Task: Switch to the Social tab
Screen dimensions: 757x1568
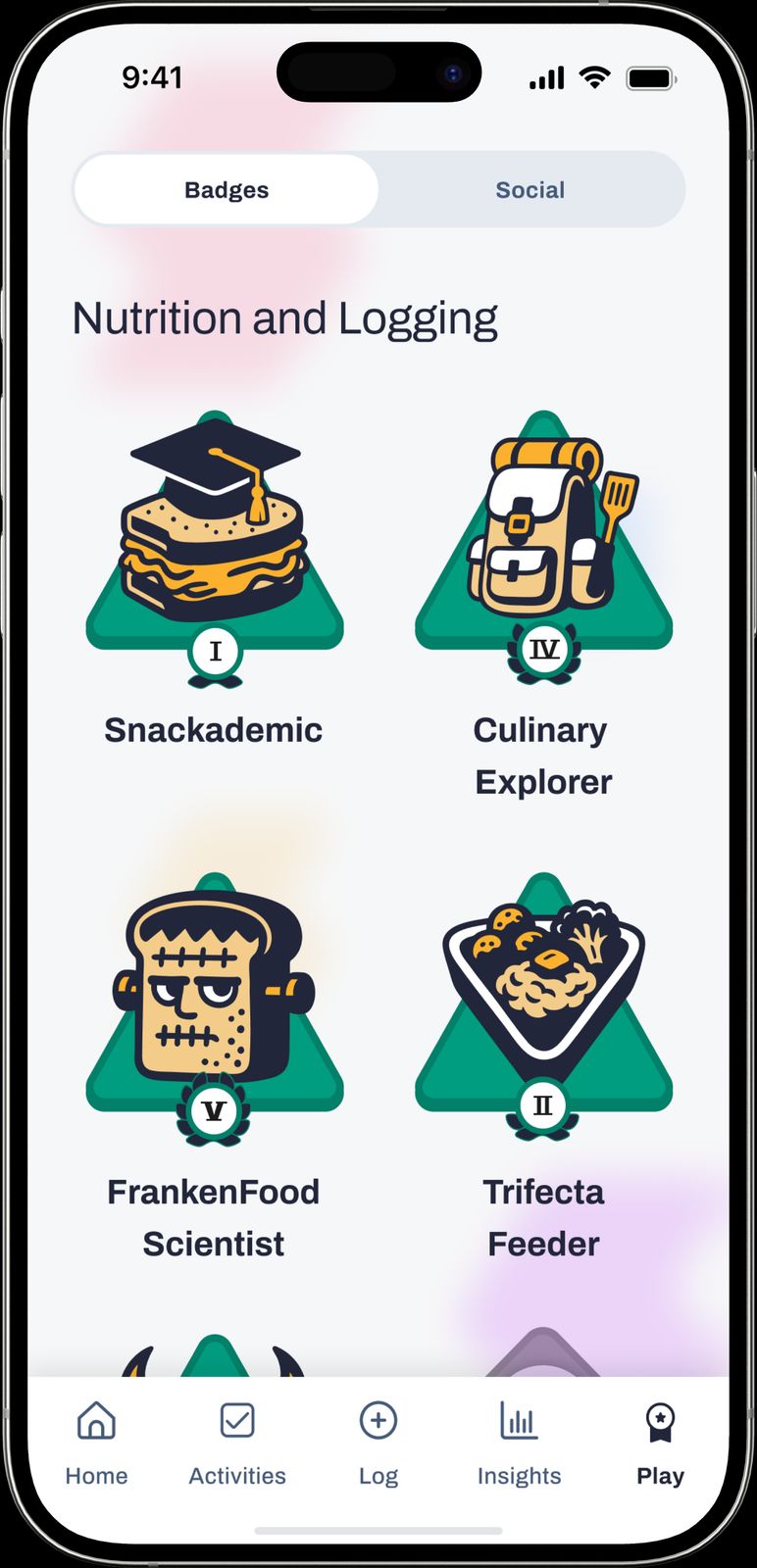Action: [x=530, y=189]
